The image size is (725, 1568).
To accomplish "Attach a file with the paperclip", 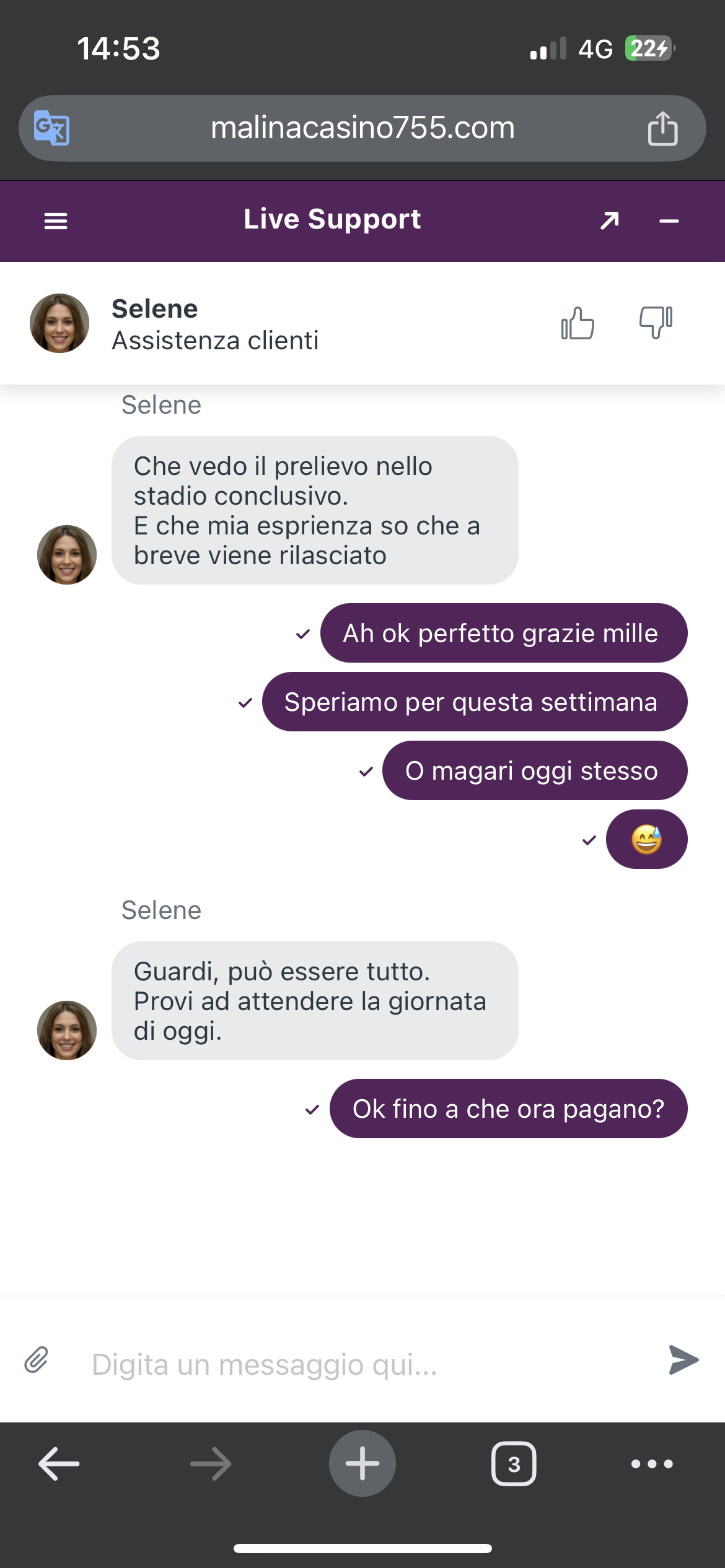I will coord(37,1360).
